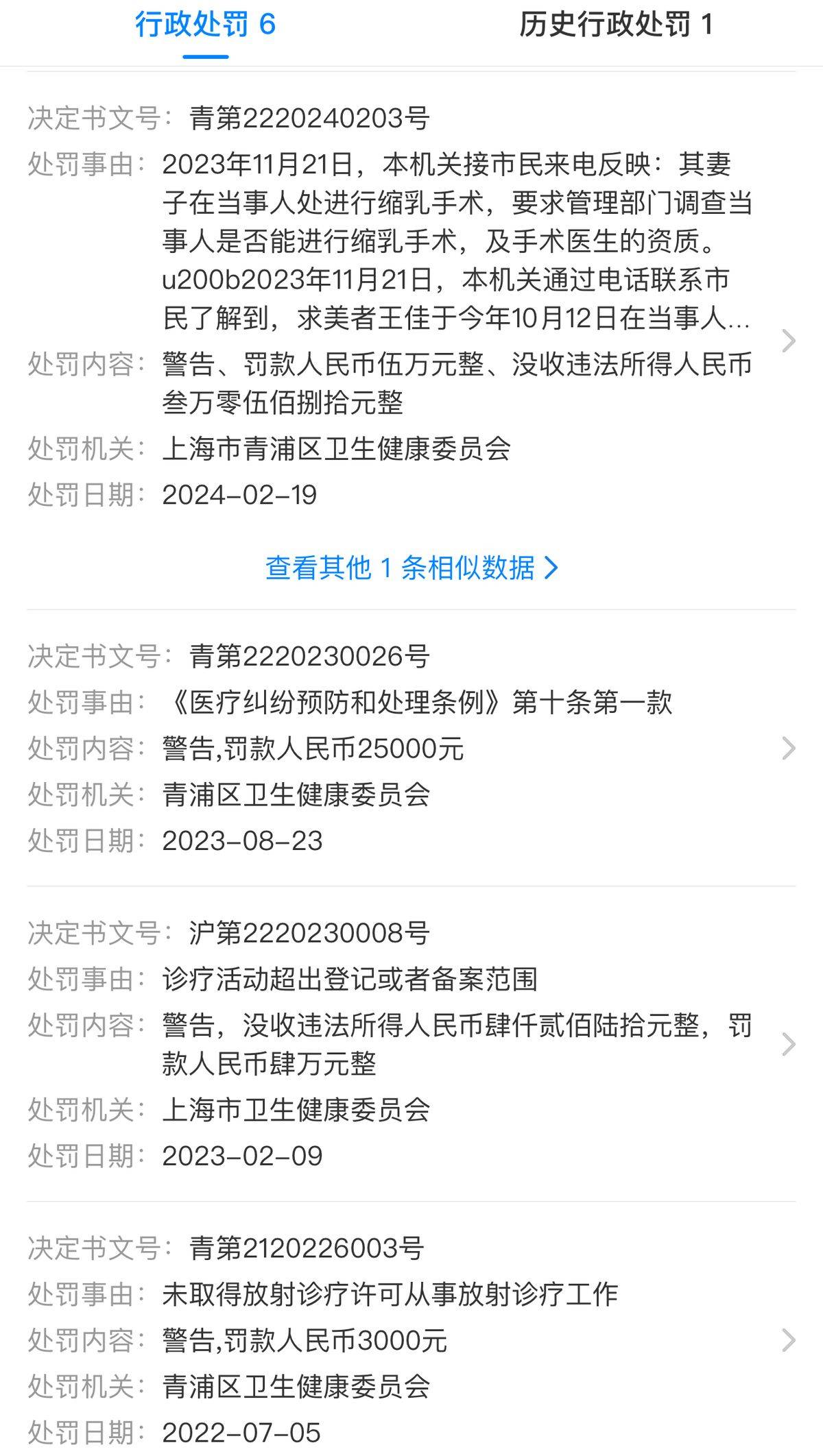Open penalty record 青第2220240203号

click(x=789, y=341)
